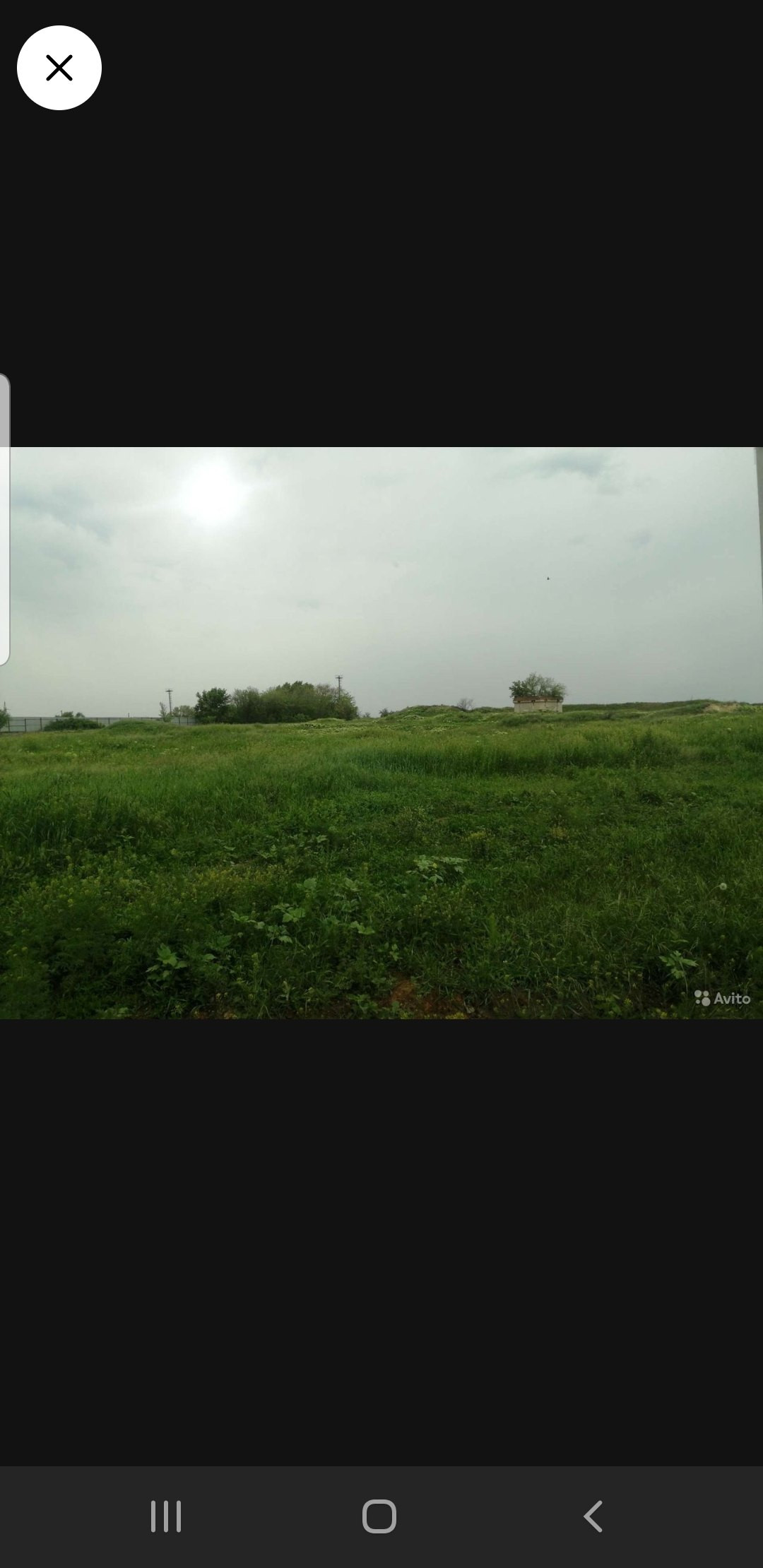Open the recent apps view
The width and height of the screenshot is (763, 1568).
166,1516
